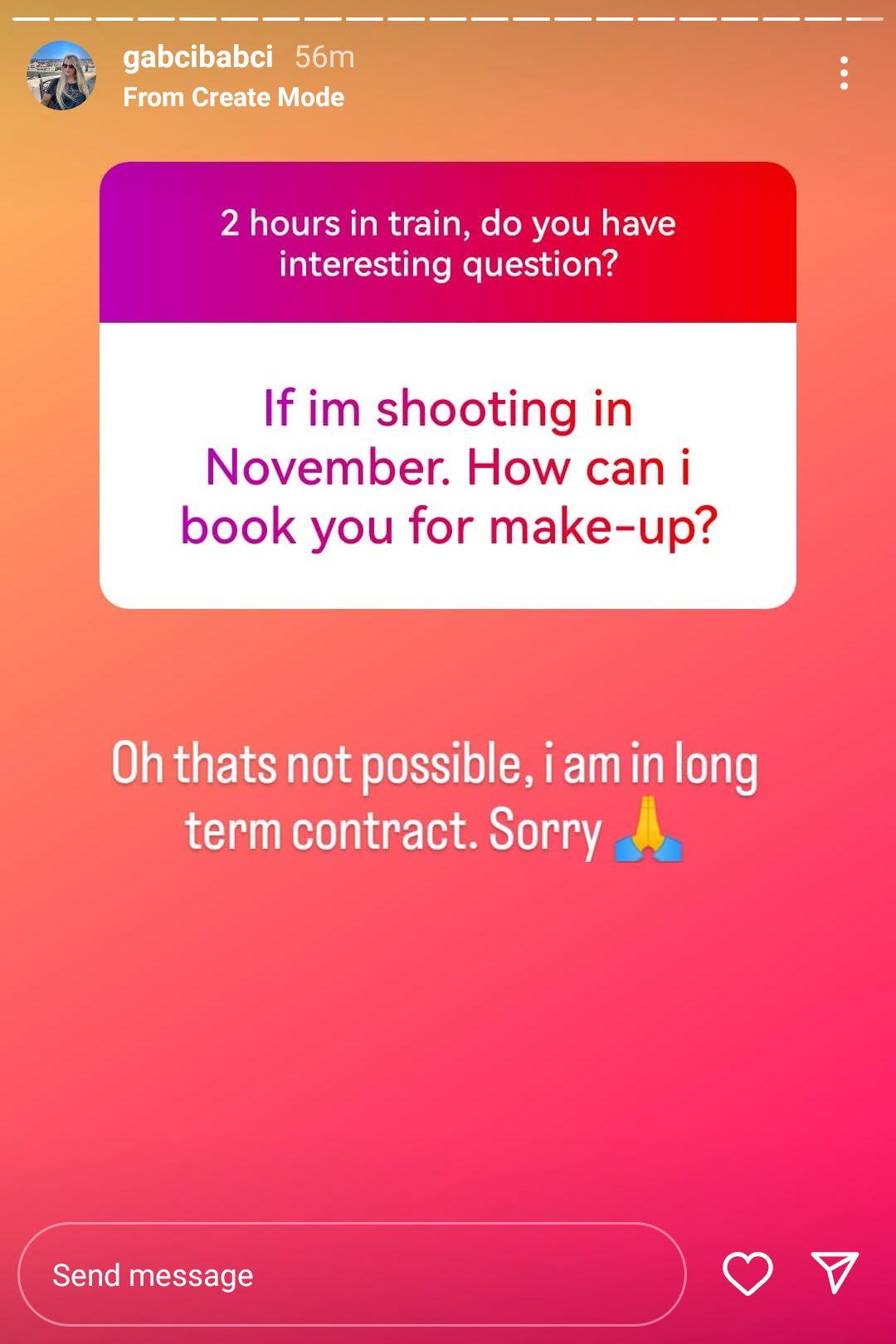Open the From Create Mode label
This screenshot has width=896, height=1344.
(x=233, y=97)
